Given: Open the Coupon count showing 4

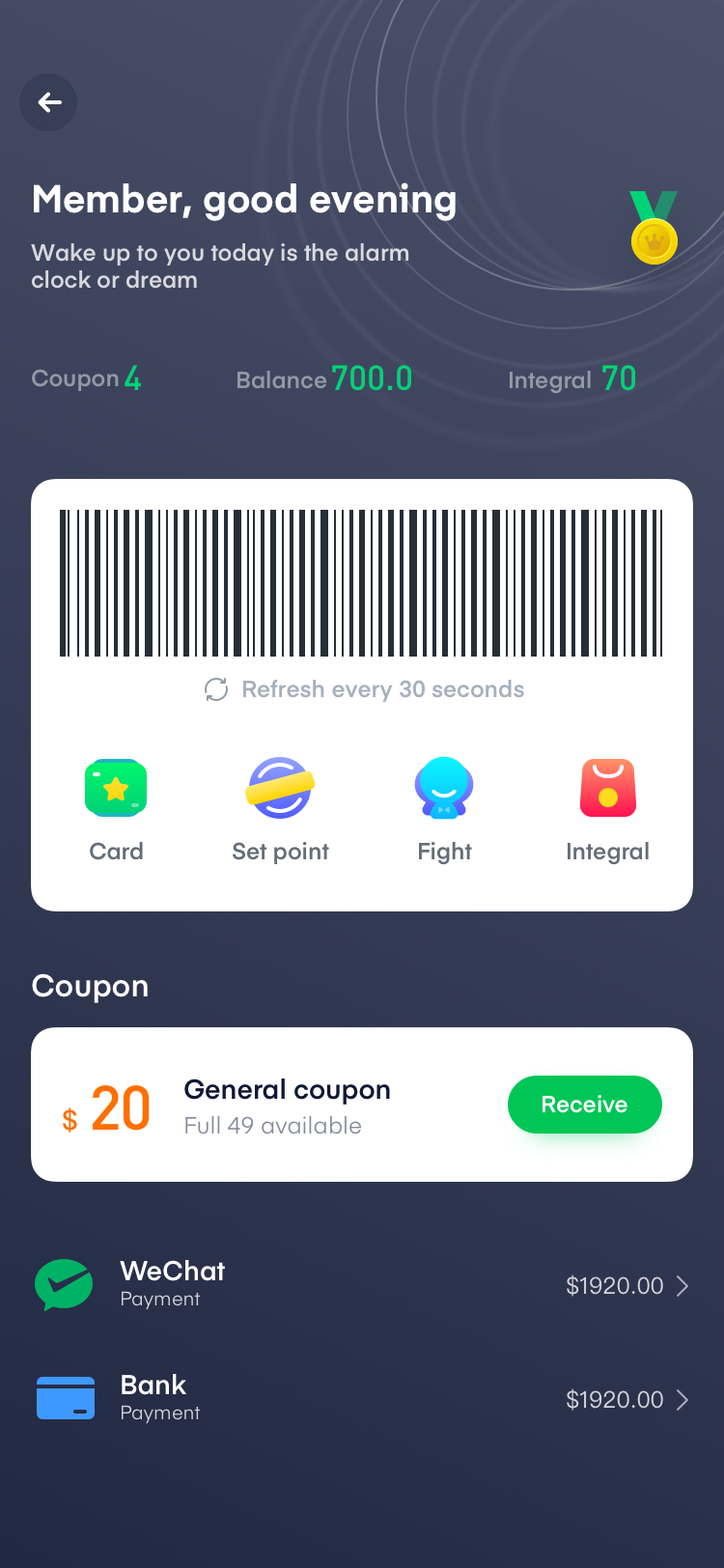Looking at the screenshot, I should (x=86, y=378).
